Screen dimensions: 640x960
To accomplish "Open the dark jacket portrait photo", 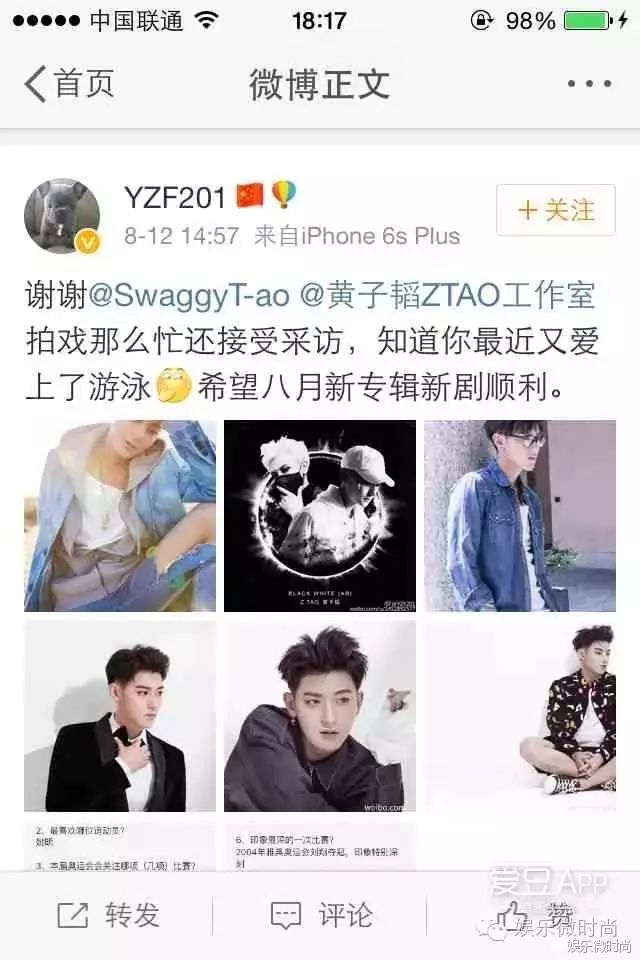I will 320,715.
